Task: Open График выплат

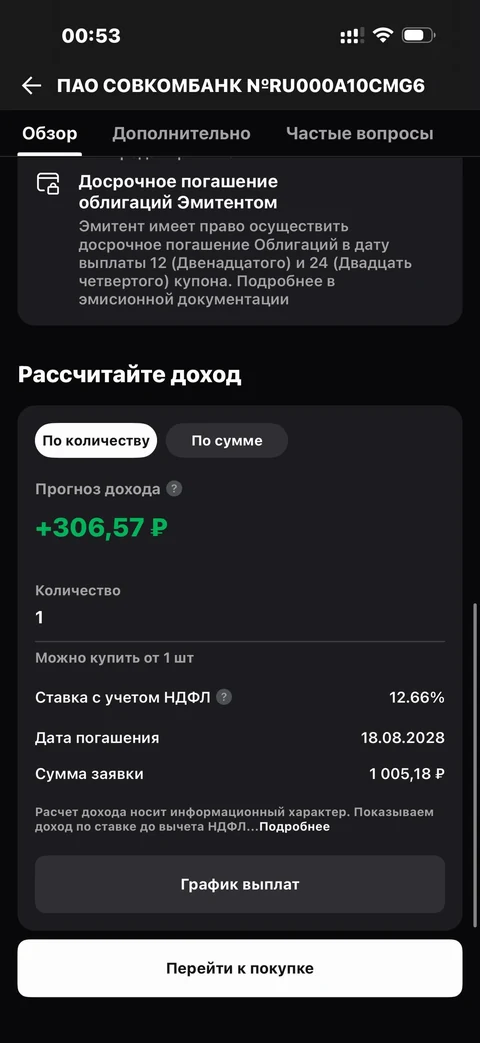Action: [240, 884]
